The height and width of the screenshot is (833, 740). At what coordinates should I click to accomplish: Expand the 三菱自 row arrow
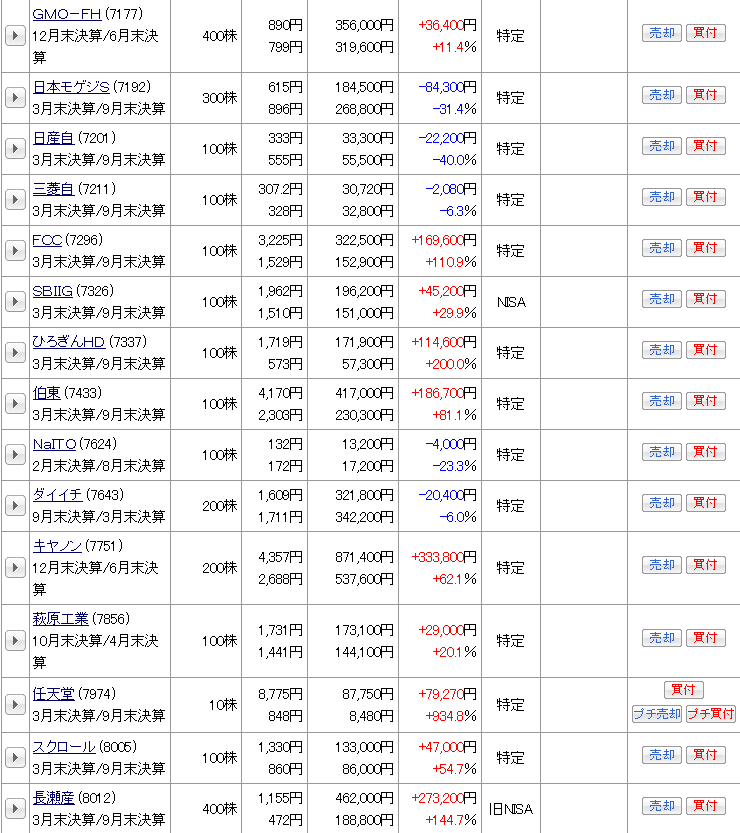coord(15,199)
